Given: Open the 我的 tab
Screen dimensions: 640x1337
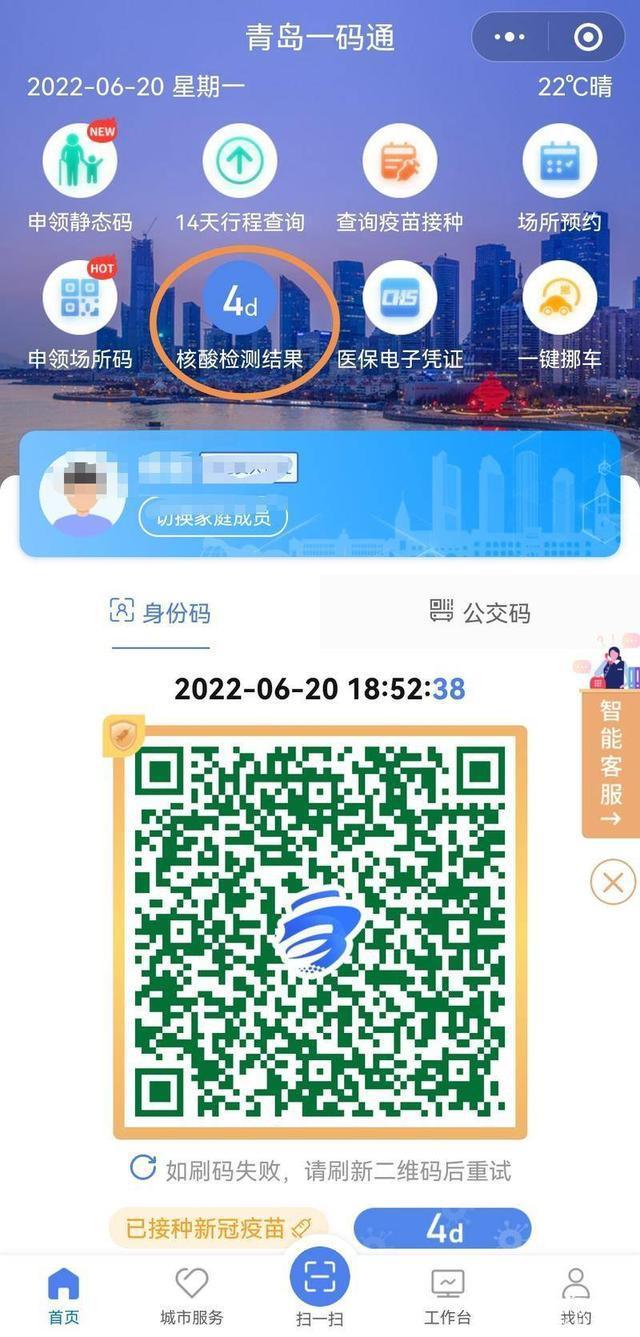Looking at the screenshot, I should point(575,1295).
